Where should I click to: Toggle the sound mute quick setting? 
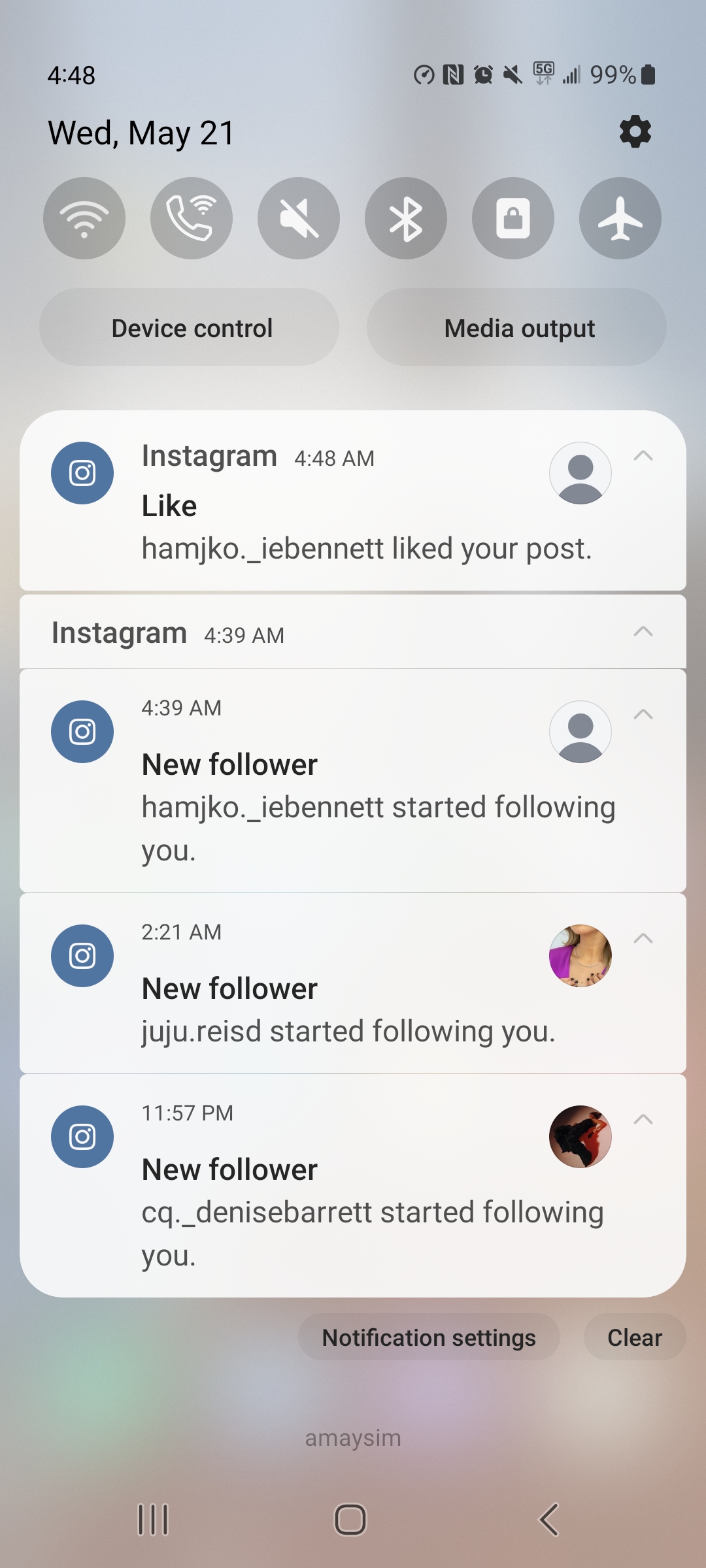299,218
